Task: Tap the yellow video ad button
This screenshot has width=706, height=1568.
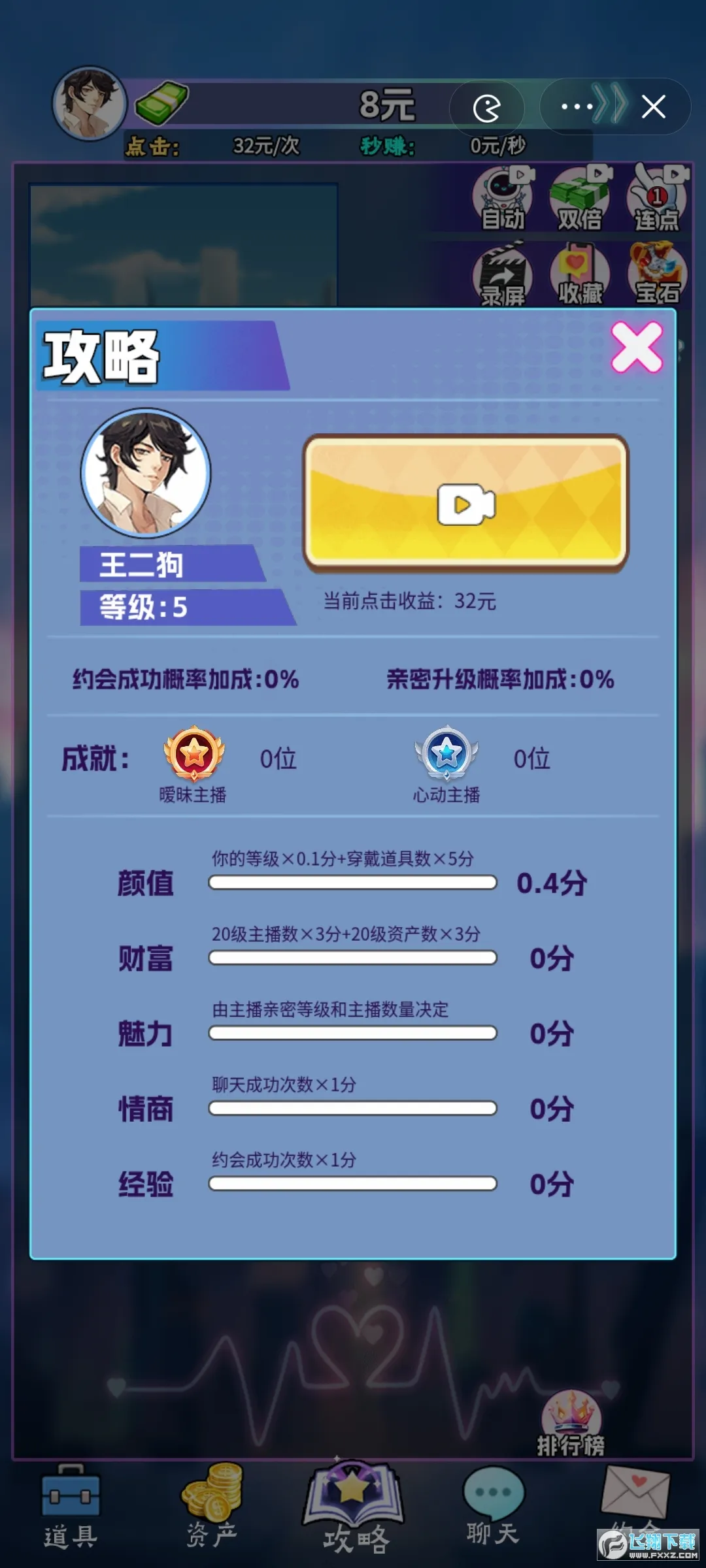Action: tap(465, 502)
